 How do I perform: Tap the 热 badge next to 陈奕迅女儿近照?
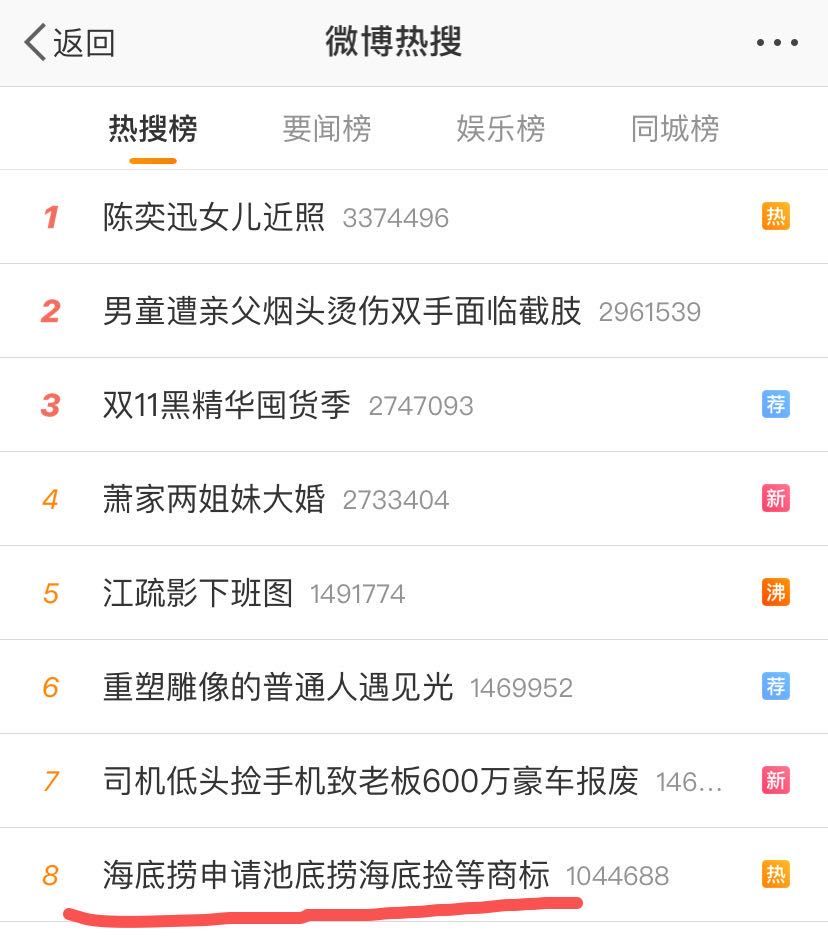click(x=776, y=216)
